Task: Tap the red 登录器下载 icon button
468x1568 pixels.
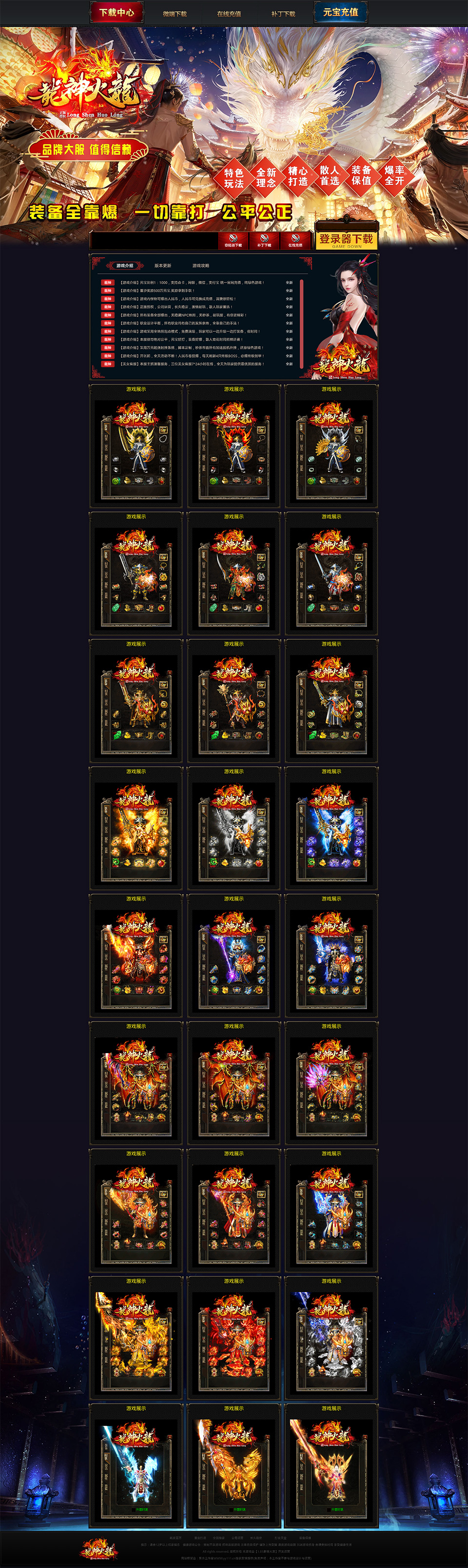Action: click(x=234, y=241)
